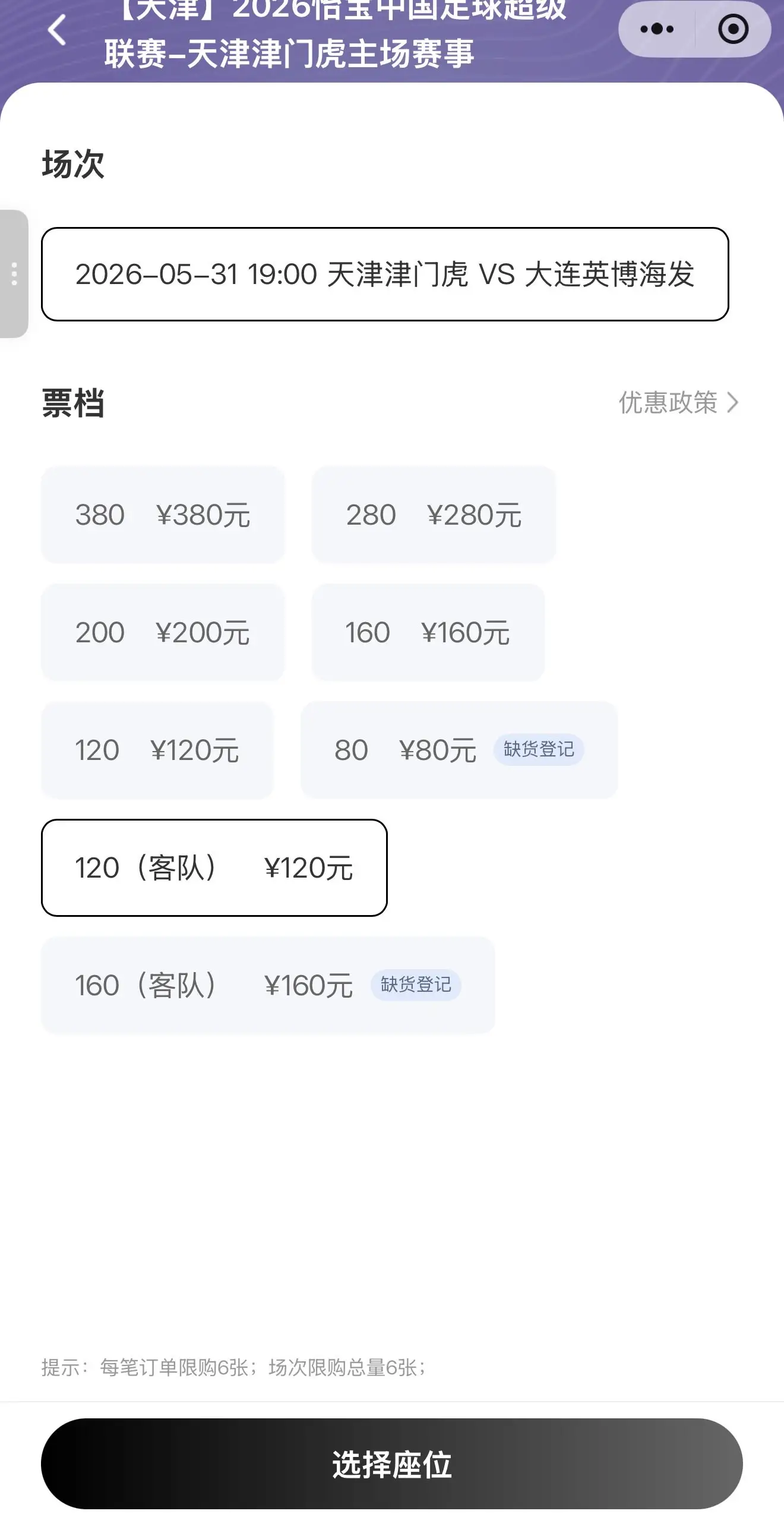Tap the ¥80元 缺货登记 ticket tier
This screenshot has height=1514, width=784.
click(x=459, y=750)
